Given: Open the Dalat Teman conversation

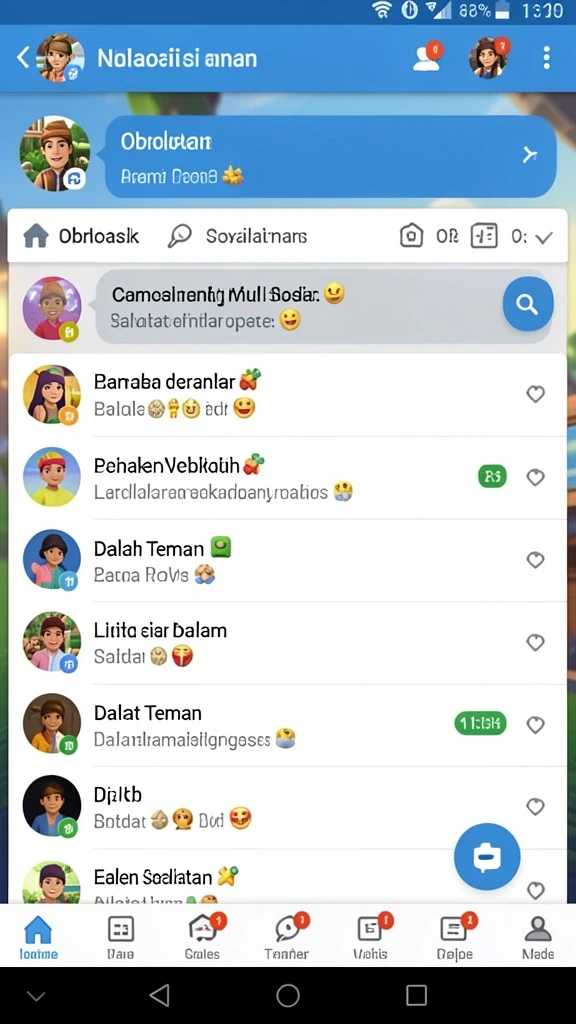Looking at the screenshot, I should coord(287,725).
